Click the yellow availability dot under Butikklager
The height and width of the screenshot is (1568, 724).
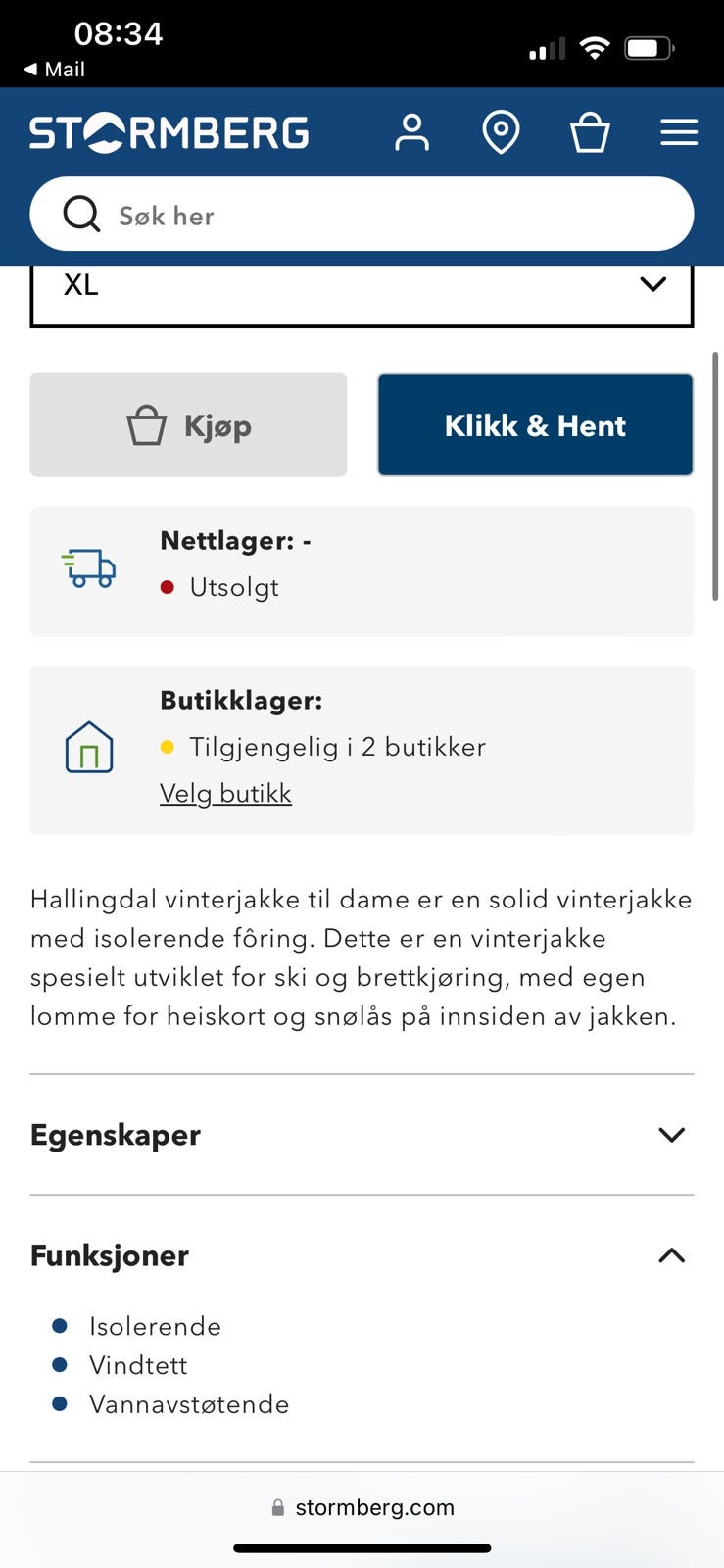point(169,747)
